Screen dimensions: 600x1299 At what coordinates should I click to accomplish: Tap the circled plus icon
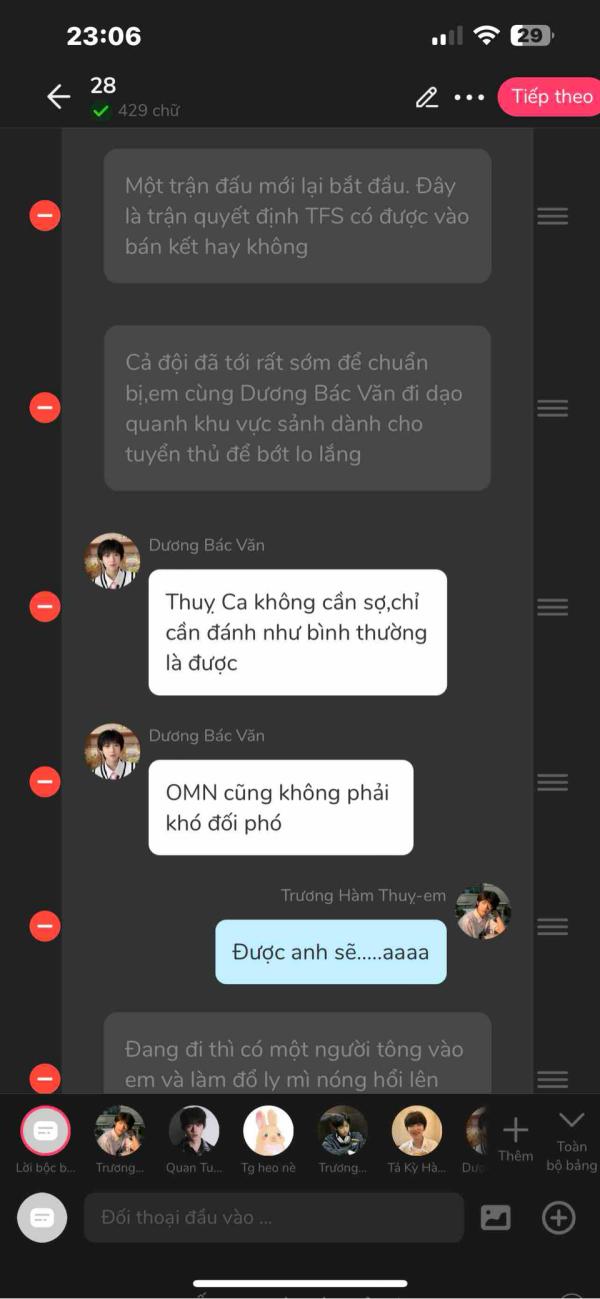tap(558, 1217)
